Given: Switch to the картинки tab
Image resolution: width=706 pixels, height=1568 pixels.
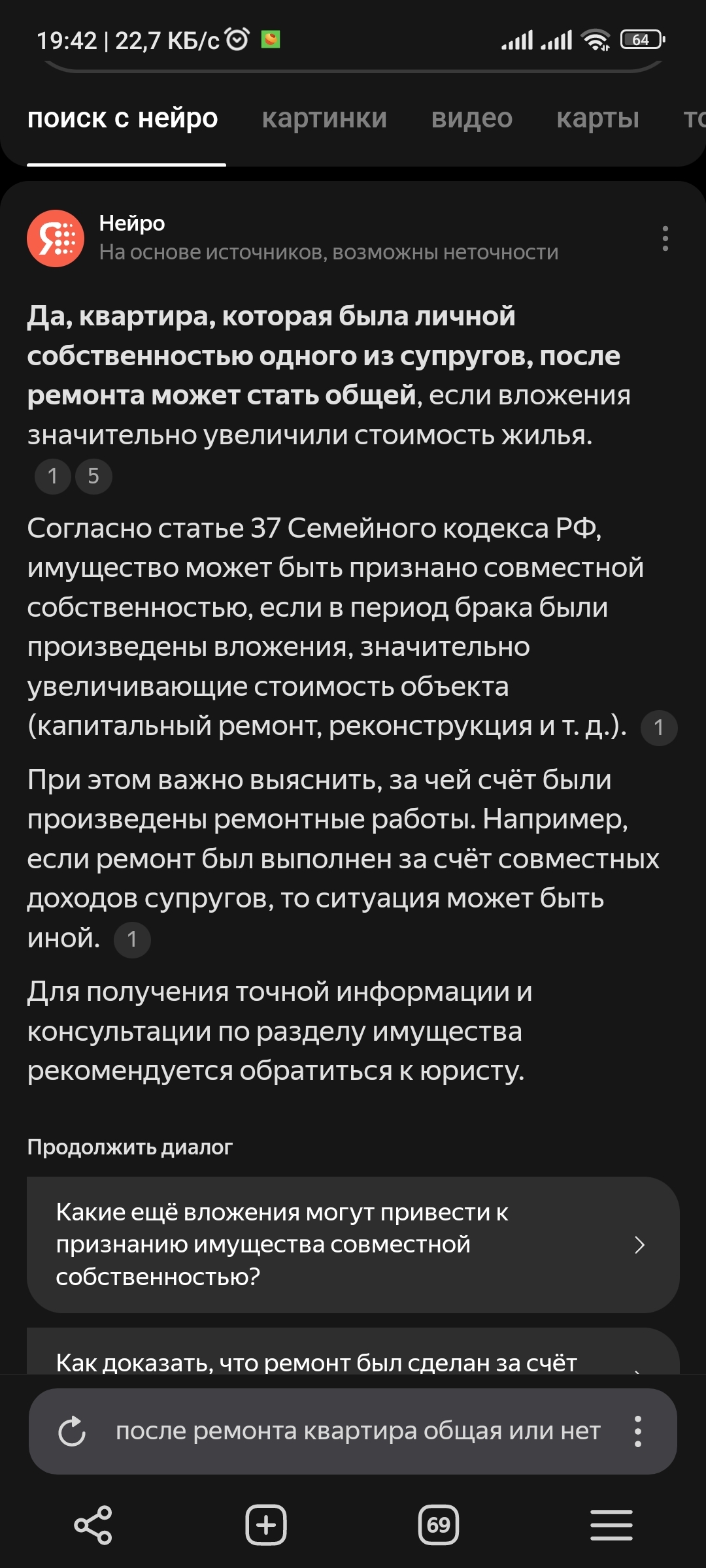Looking at the screenshot, I should (x=324, y=119).
